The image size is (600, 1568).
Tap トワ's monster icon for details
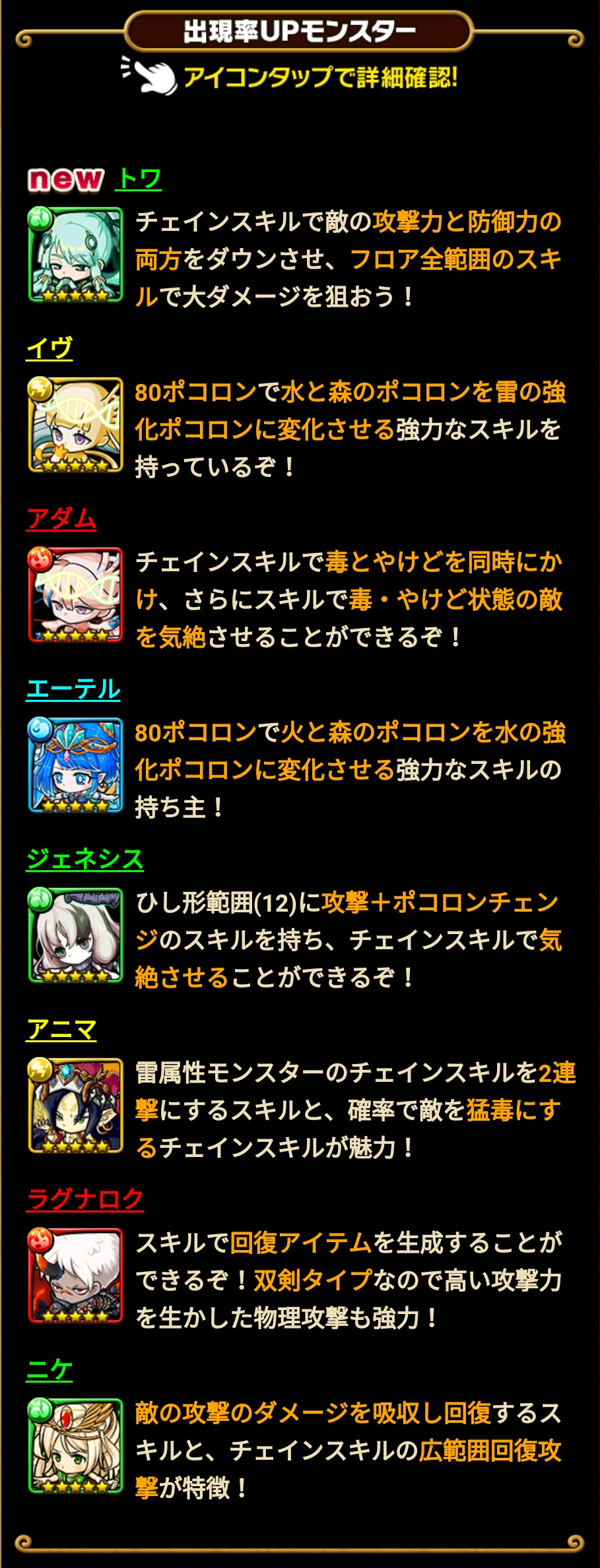75,255
